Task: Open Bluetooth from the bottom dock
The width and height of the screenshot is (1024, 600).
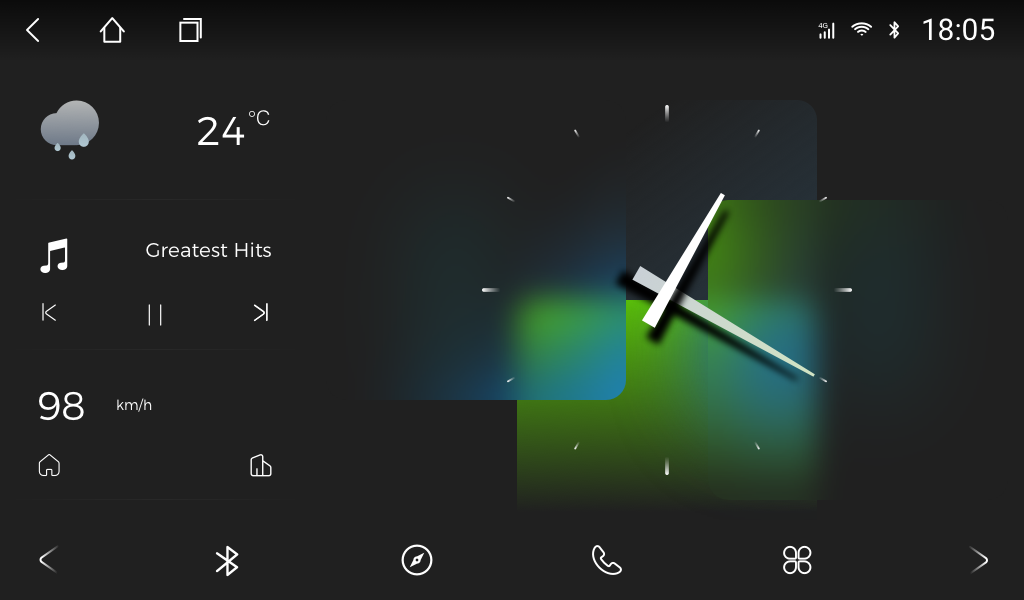Action: click(x=227, y=560)
